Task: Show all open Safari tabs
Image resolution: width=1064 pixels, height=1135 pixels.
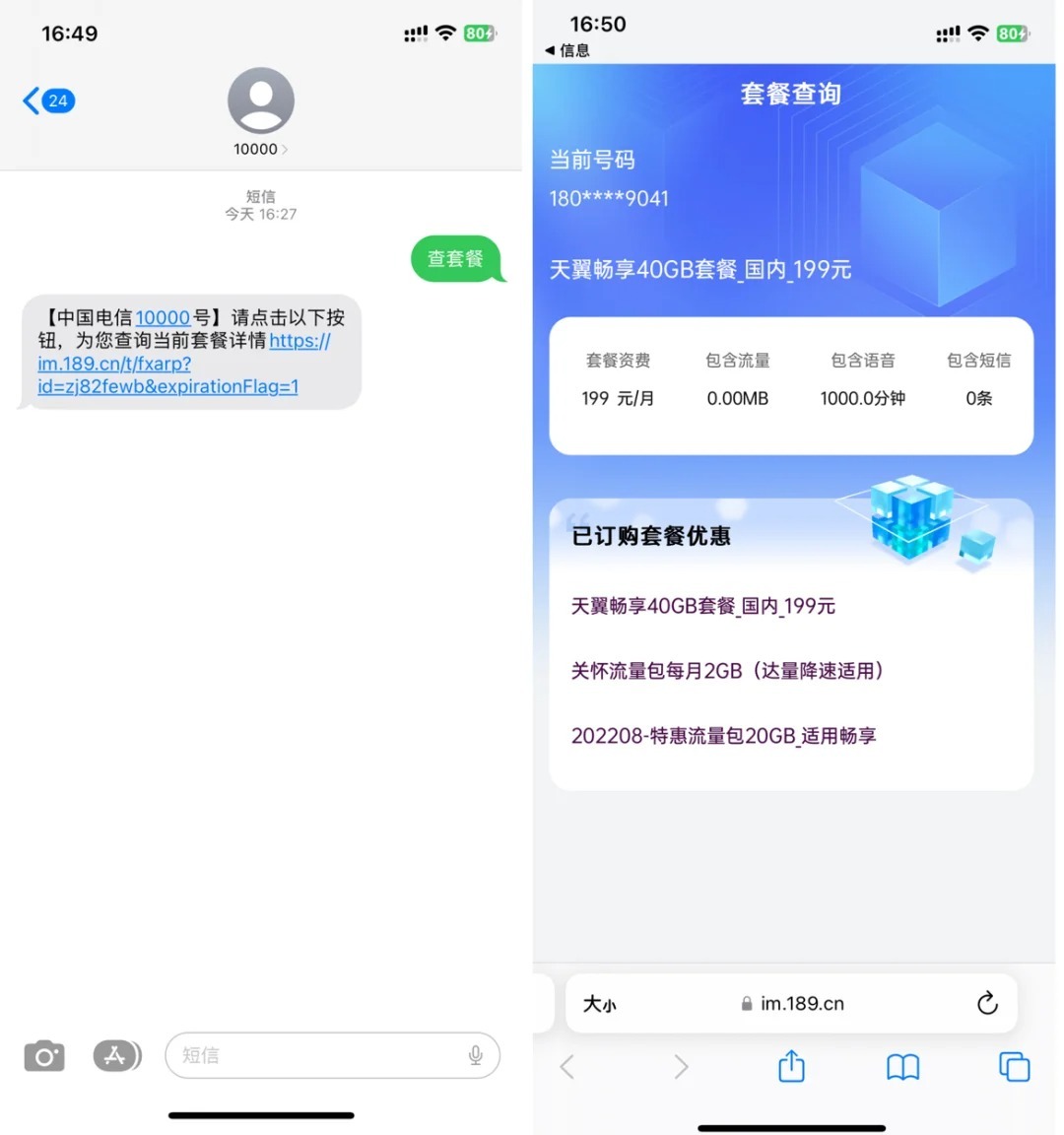Action: click(x=1014, y=1067)
